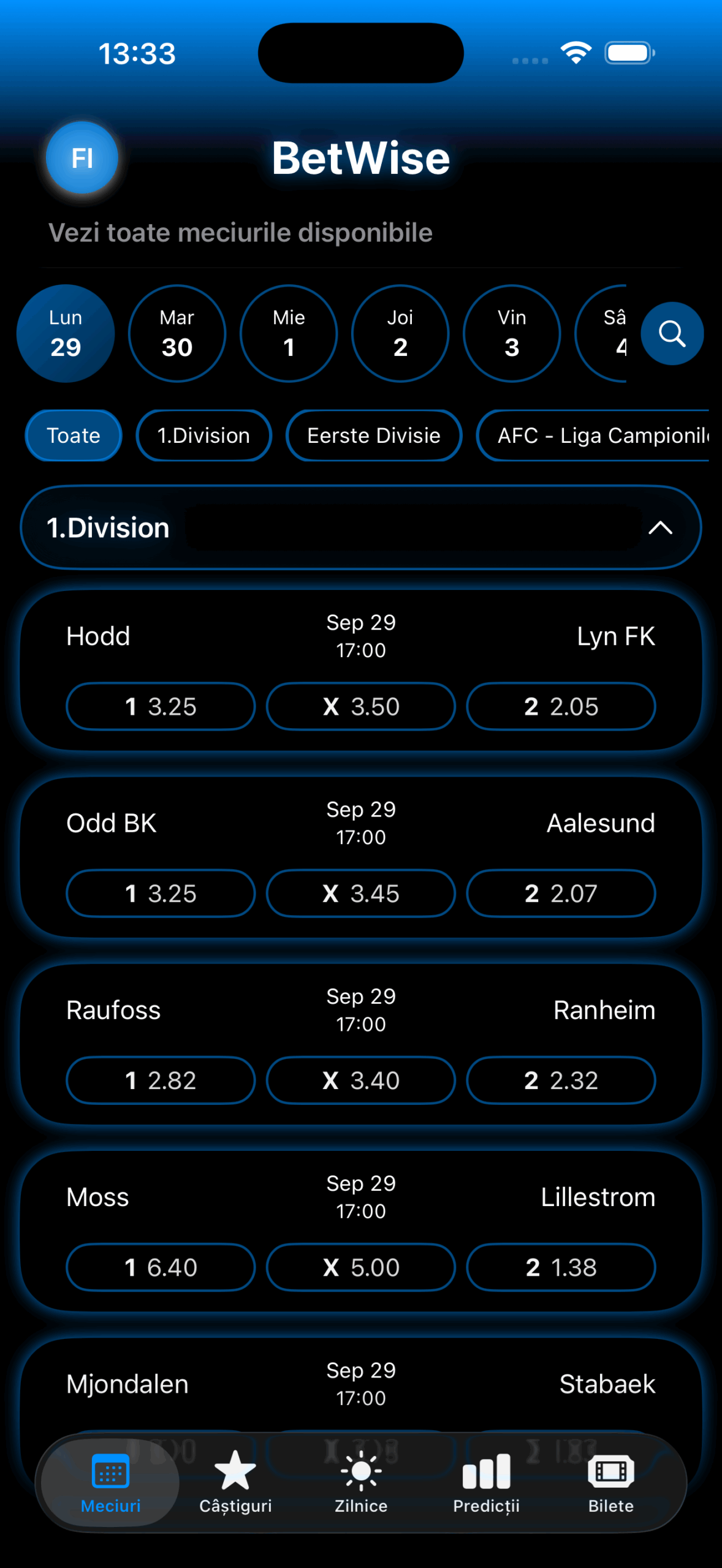Switch to the Bilete tab
Image resolution: width=722 pixels, height=1568 pixels.
610,1482
